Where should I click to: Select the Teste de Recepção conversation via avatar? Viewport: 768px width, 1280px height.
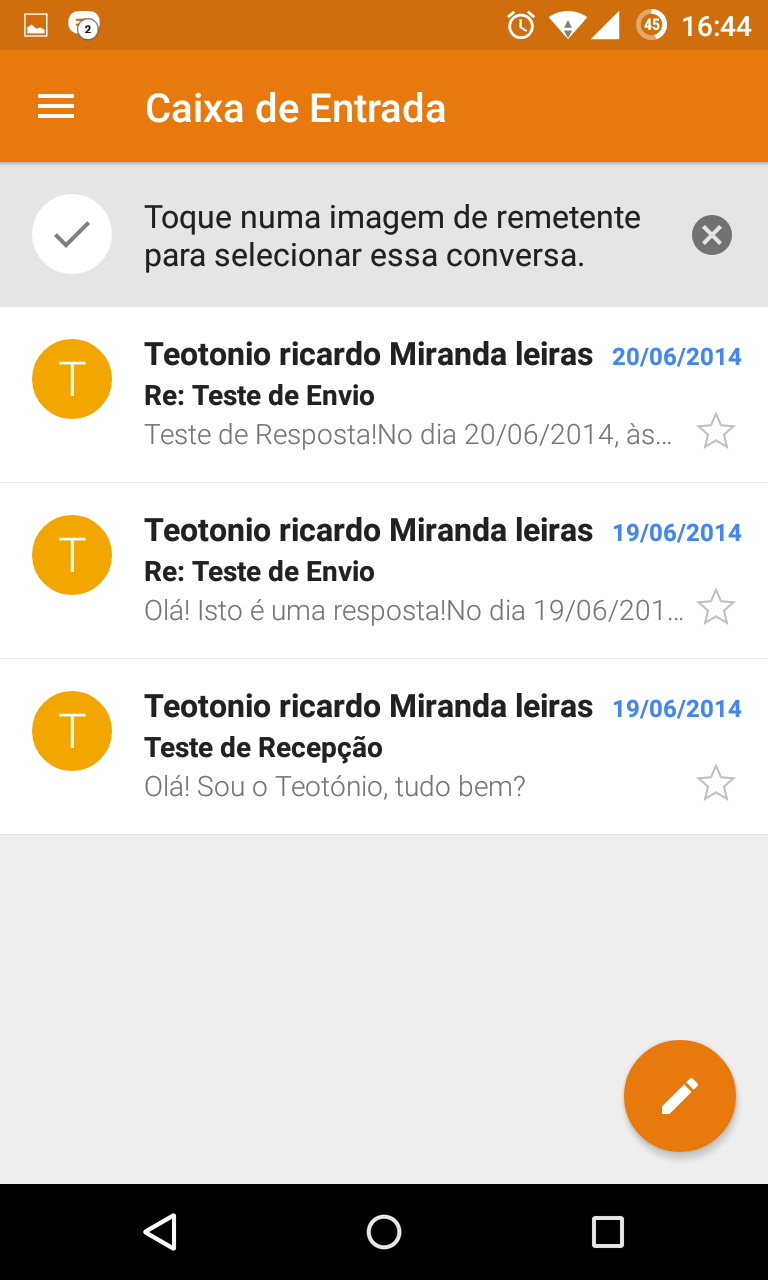72,731
